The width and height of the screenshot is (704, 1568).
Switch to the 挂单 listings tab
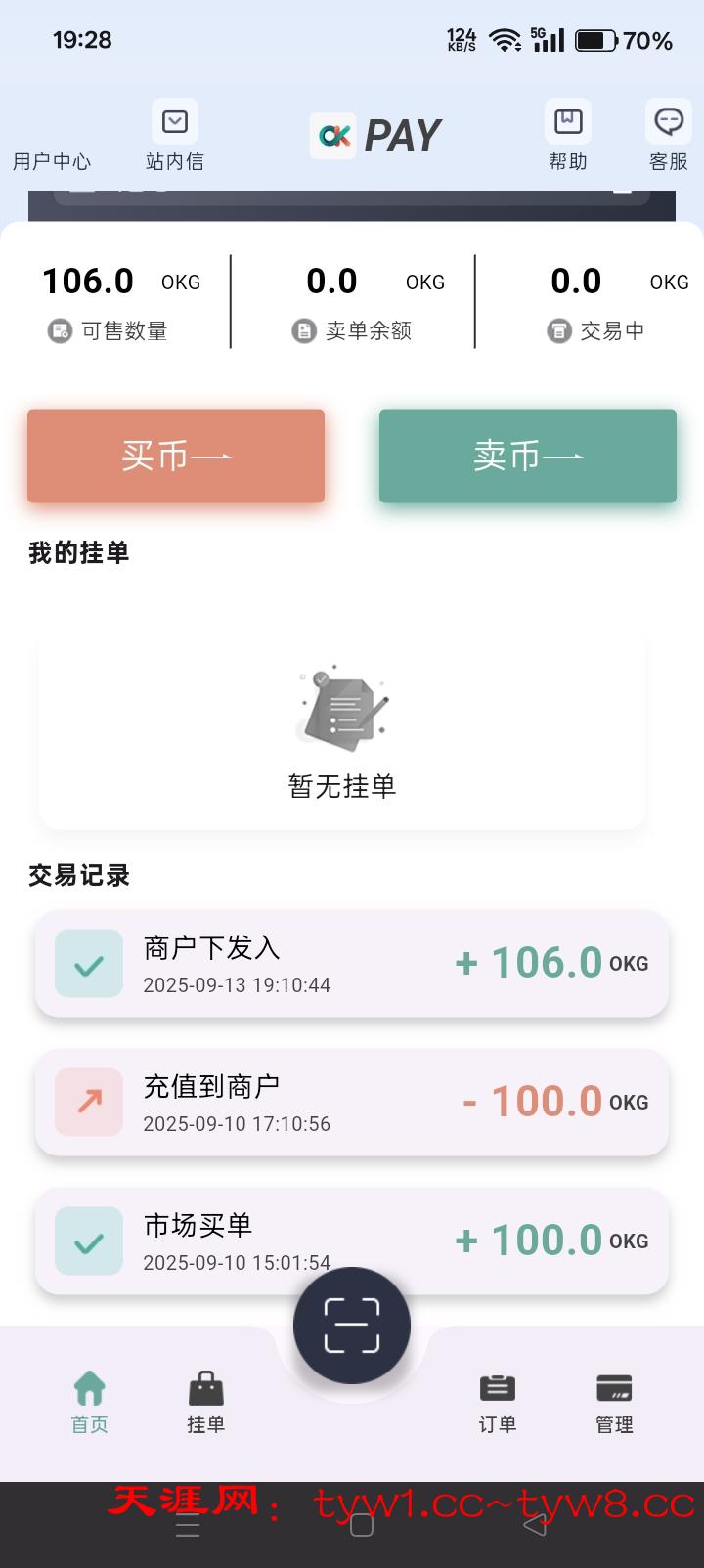(x=206, y=1402)
